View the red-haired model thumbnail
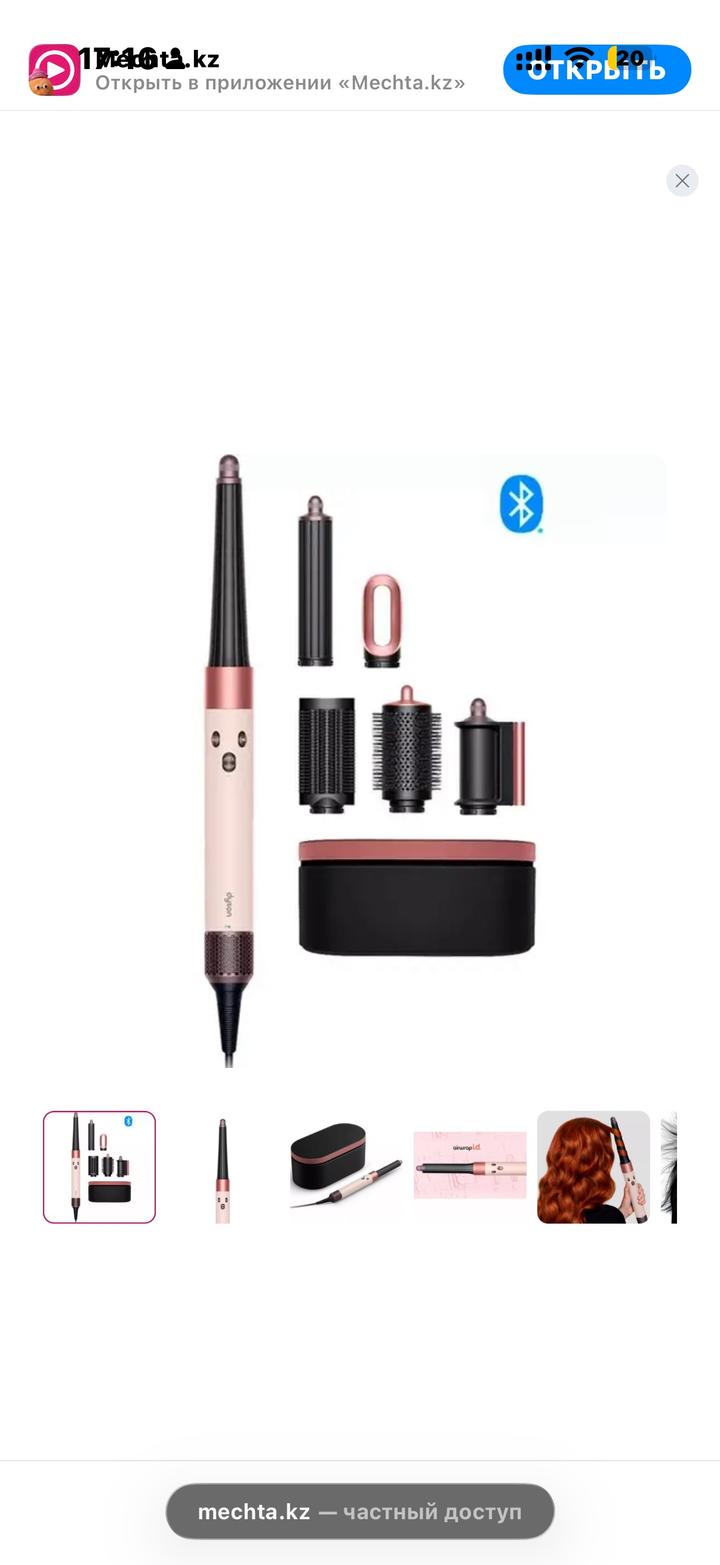 pyautogui.click(x=593, y=1167)
